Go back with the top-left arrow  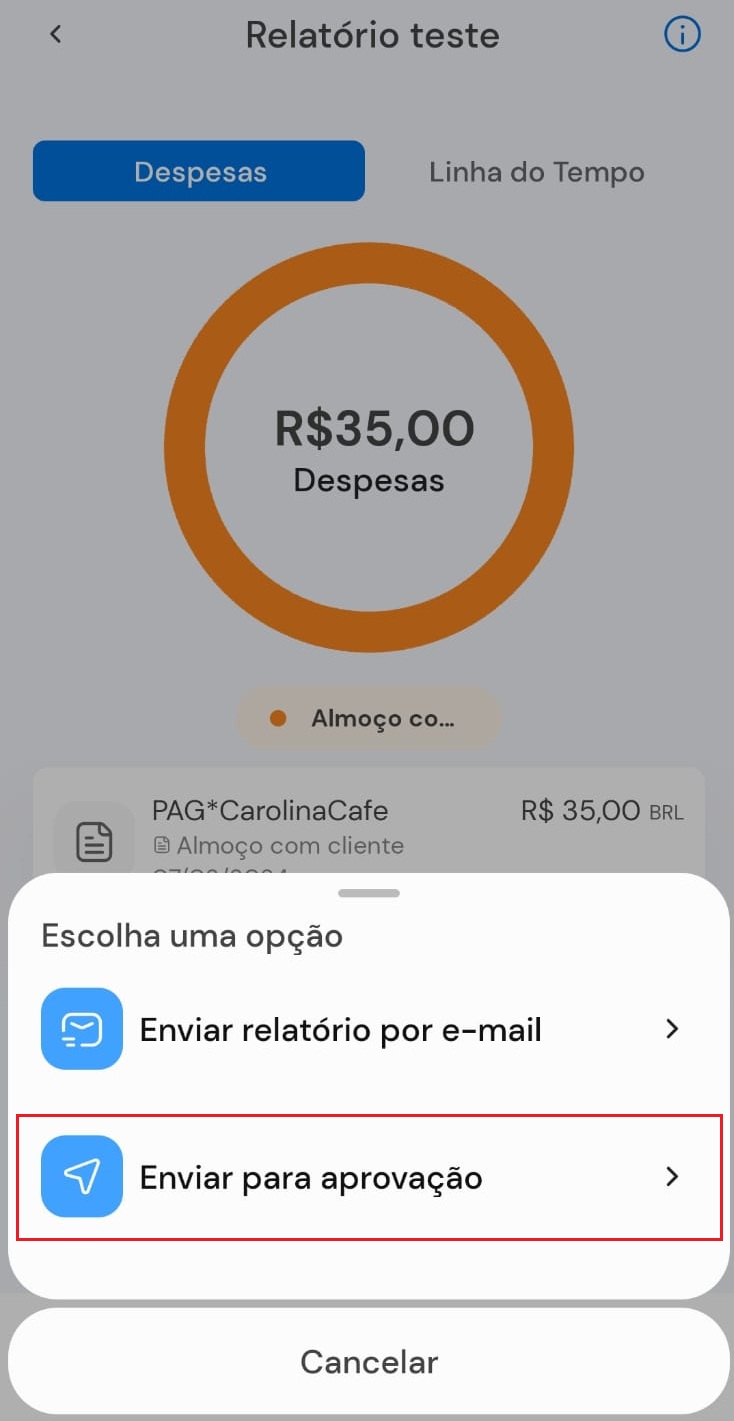point(56,34)
